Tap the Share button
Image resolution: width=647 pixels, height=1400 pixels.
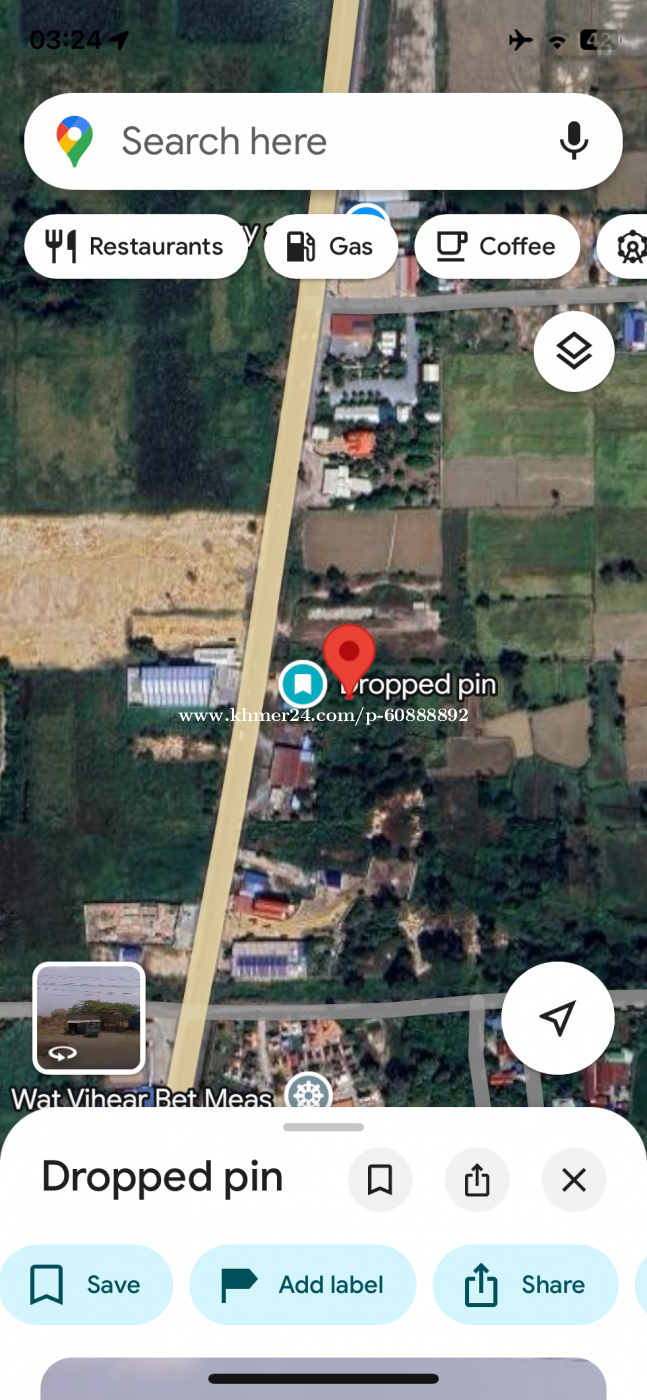coord(525,1285)
